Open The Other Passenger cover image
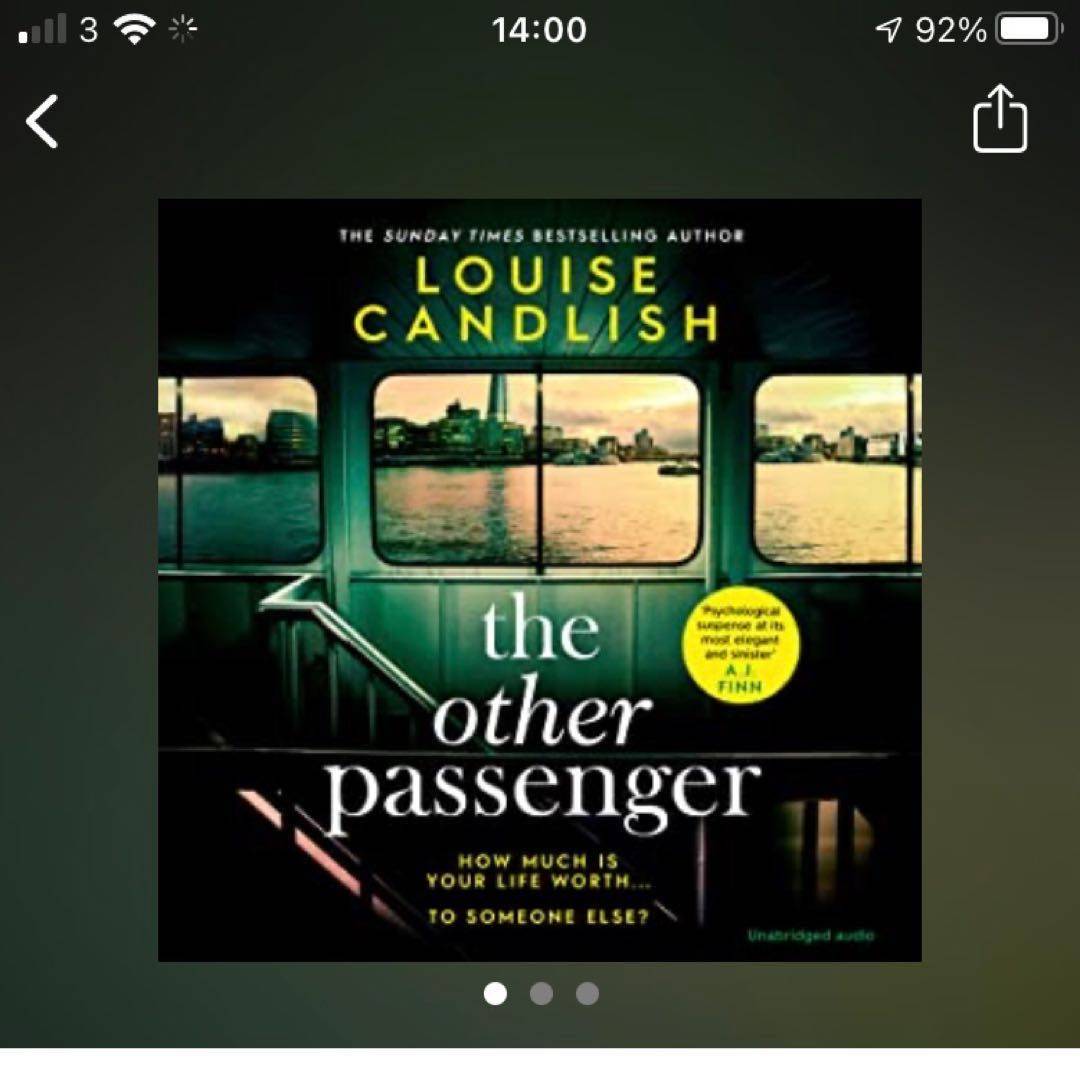This screenshot has height=1080, width=1080. (540, 580)
